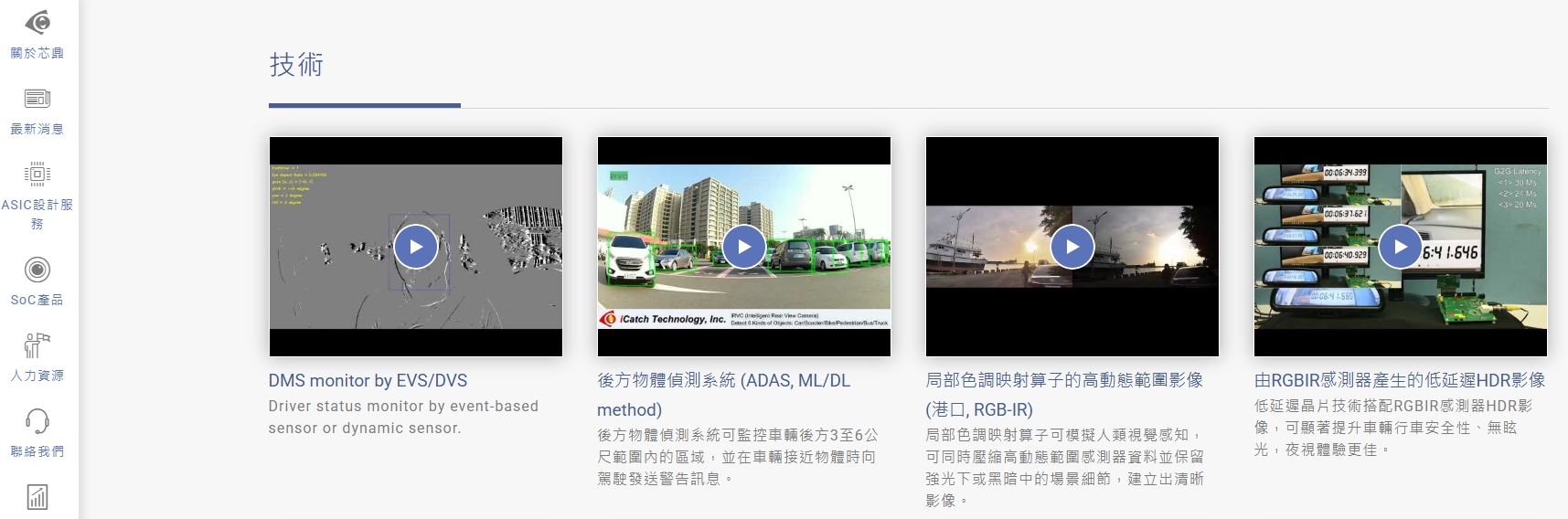Play the RGBIR 低延遲HDR video

(x=1400, y=247)
